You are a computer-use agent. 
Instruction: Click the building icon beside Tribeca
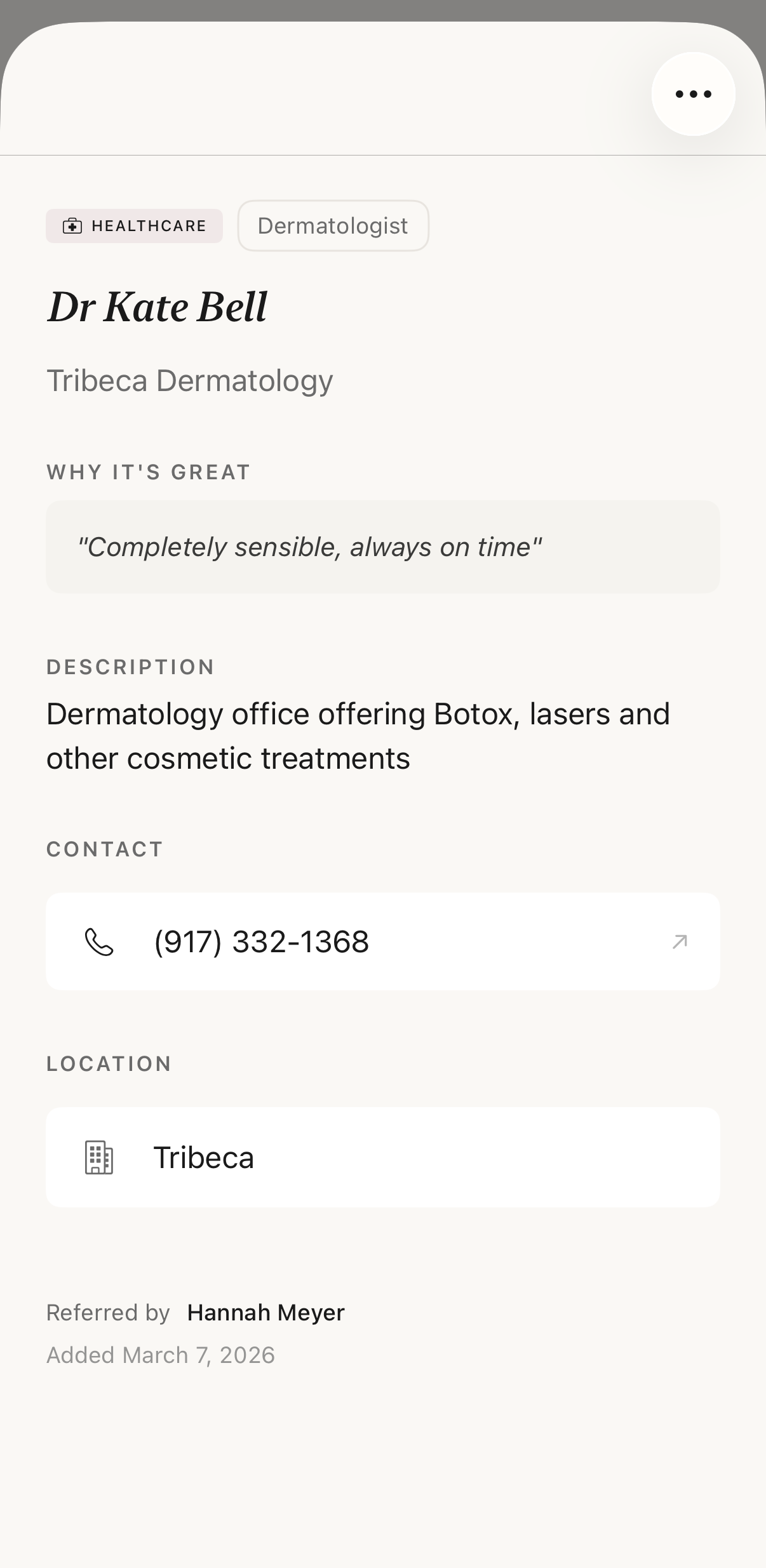click(98, 1156)
